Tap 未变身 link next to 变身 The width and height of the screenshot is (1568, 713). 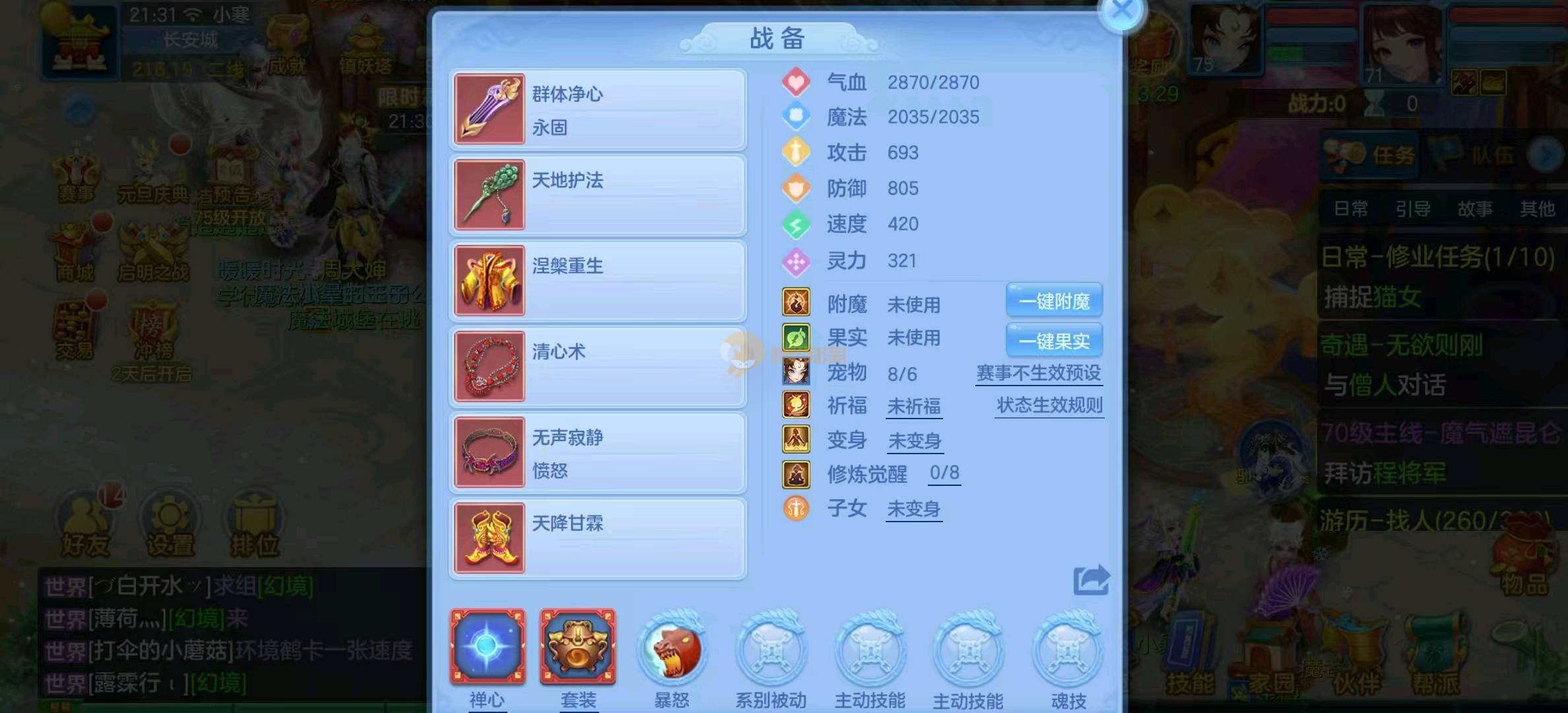pos(914,441)
